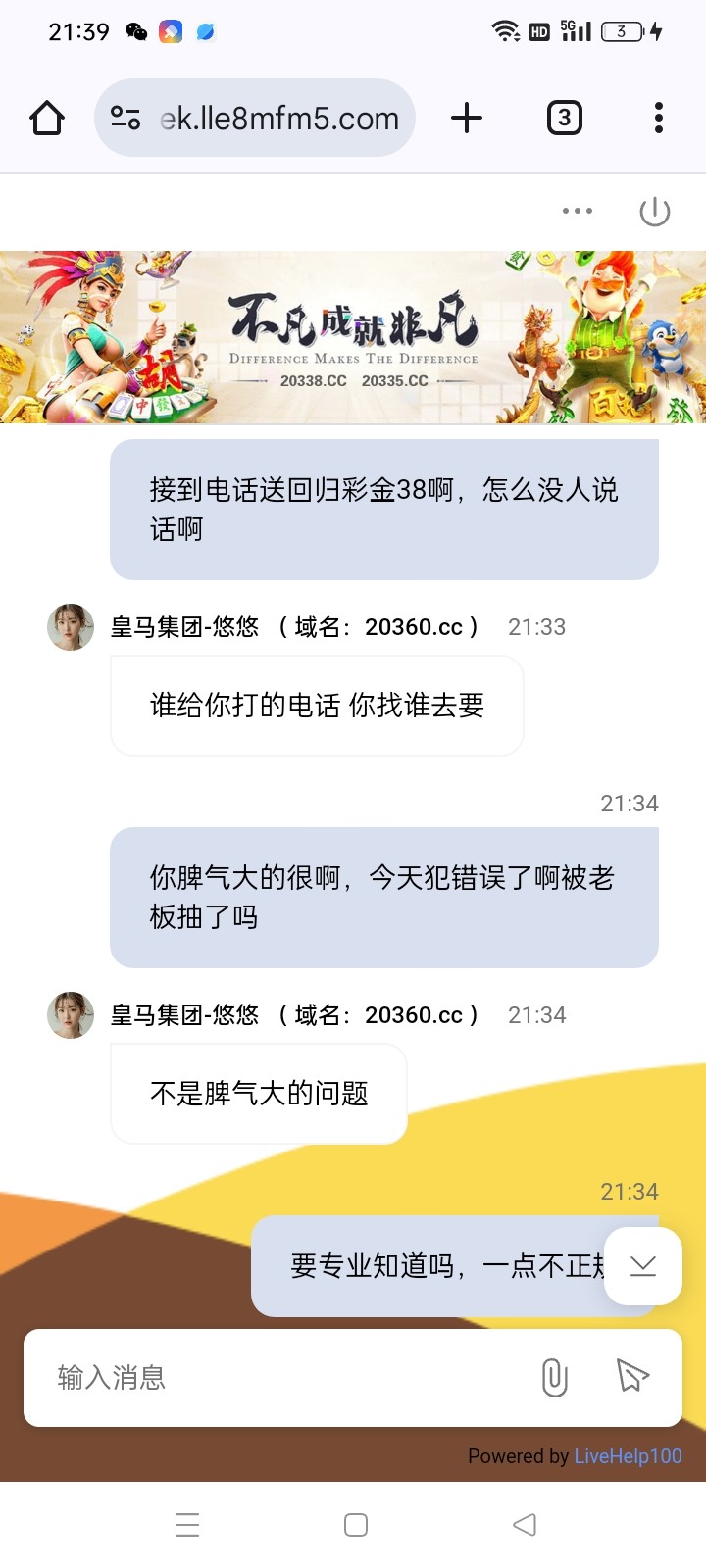End the chat with the power icon
Viewport: 706px width, 1568px height.
(654, 211)
